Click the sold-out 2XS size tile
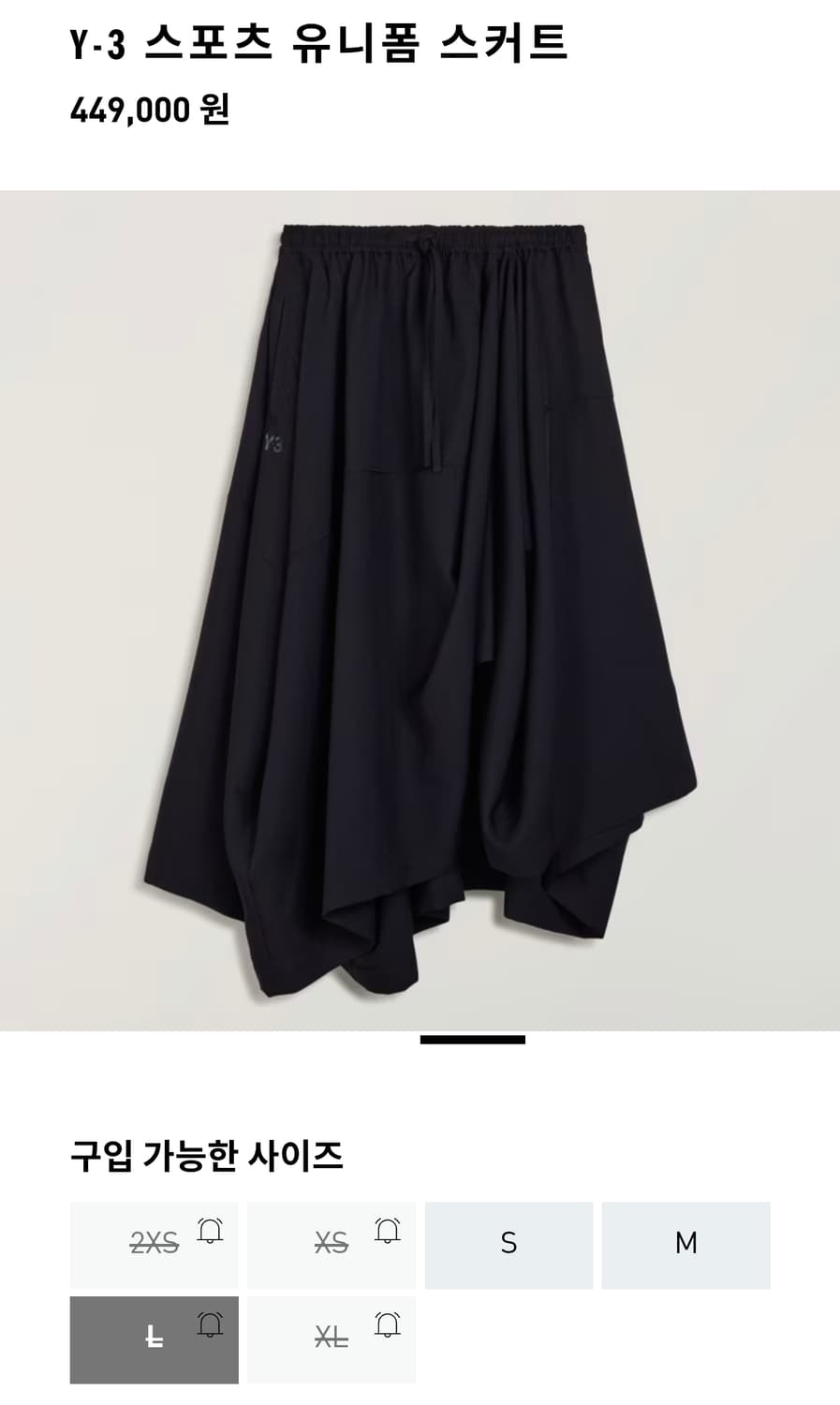840x1405 pixels. 154,1244
